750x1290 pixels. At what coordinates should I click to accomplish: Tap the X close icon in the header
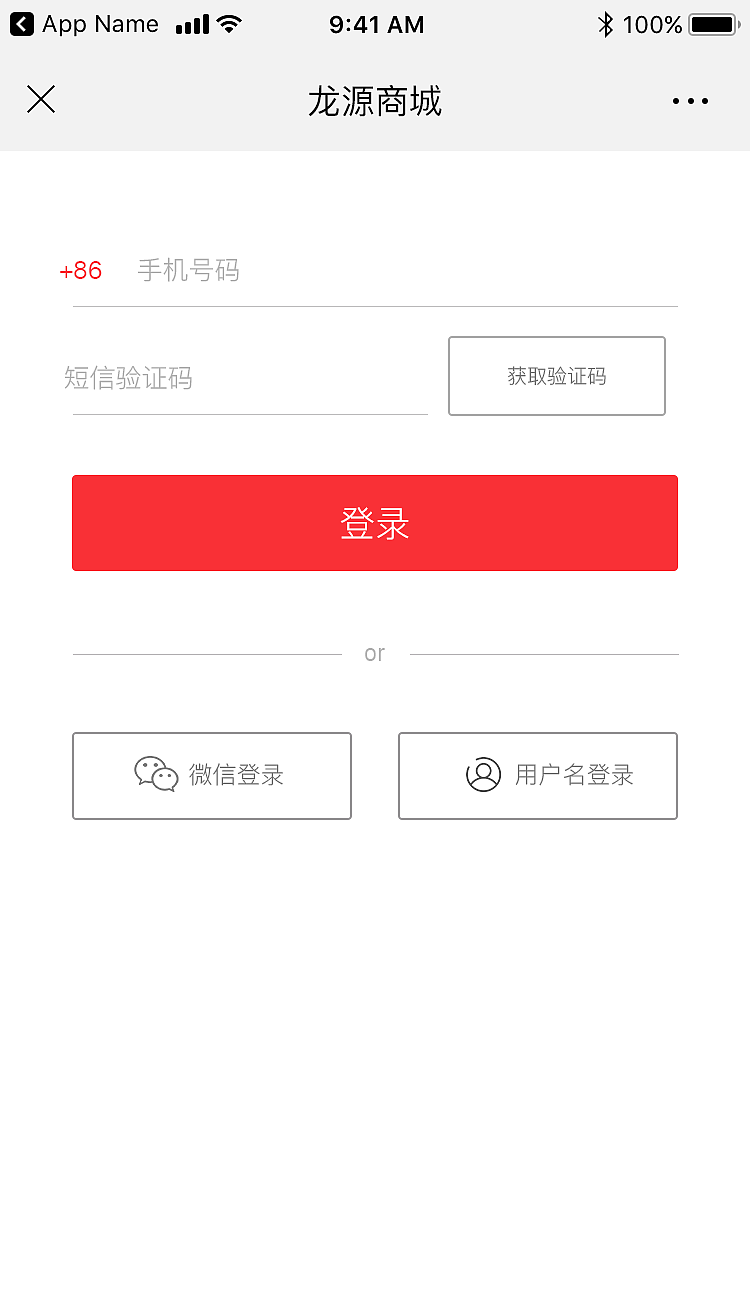[41, 100]
